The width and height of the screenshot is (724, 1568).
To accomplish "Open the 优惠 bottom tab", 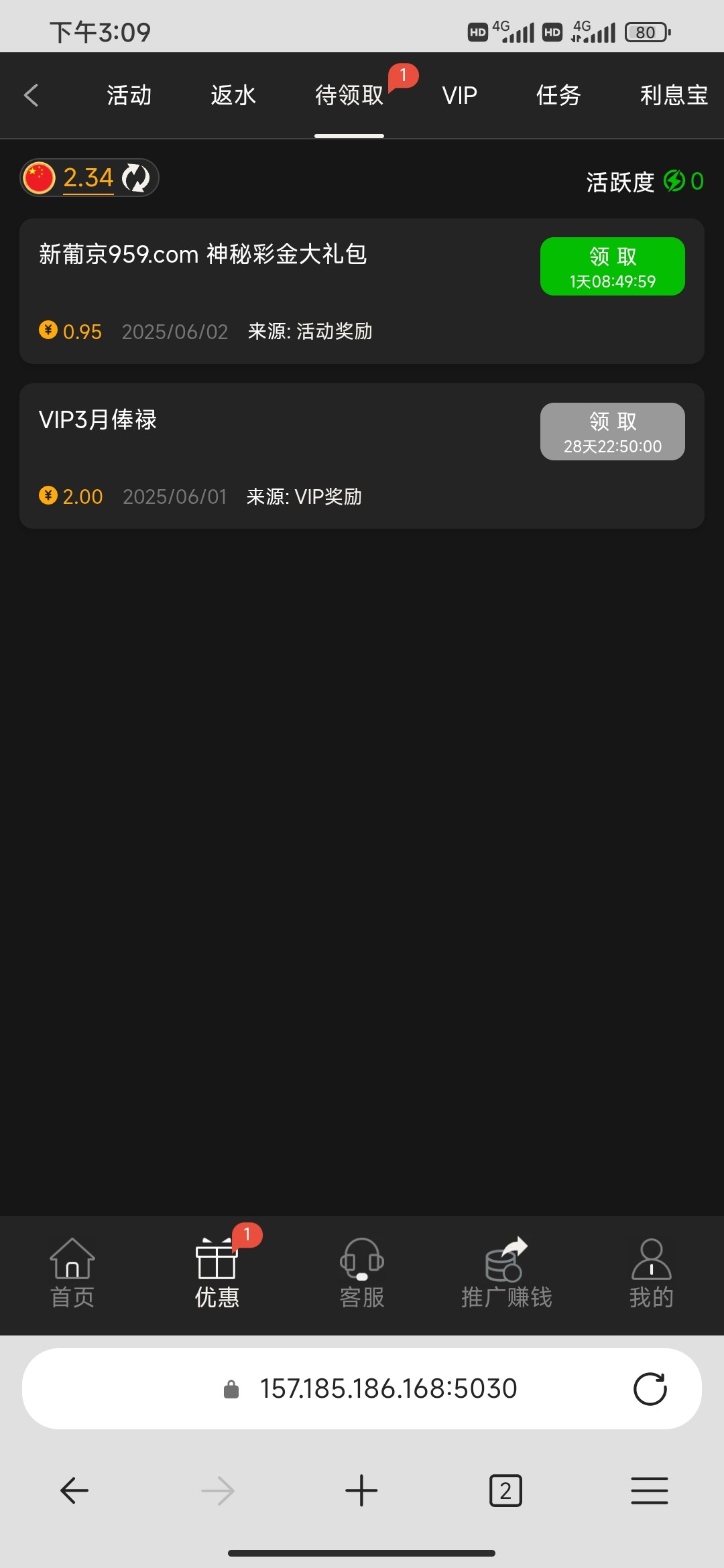I will pos(217,1273).
